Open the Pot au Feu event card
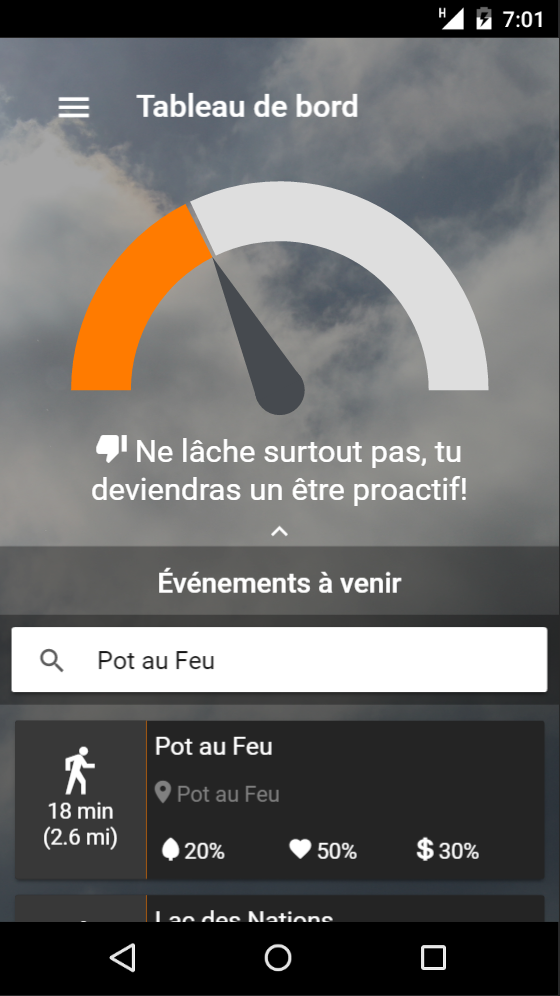This screenshot has width=560, height=996. click(x=279, y=800)
